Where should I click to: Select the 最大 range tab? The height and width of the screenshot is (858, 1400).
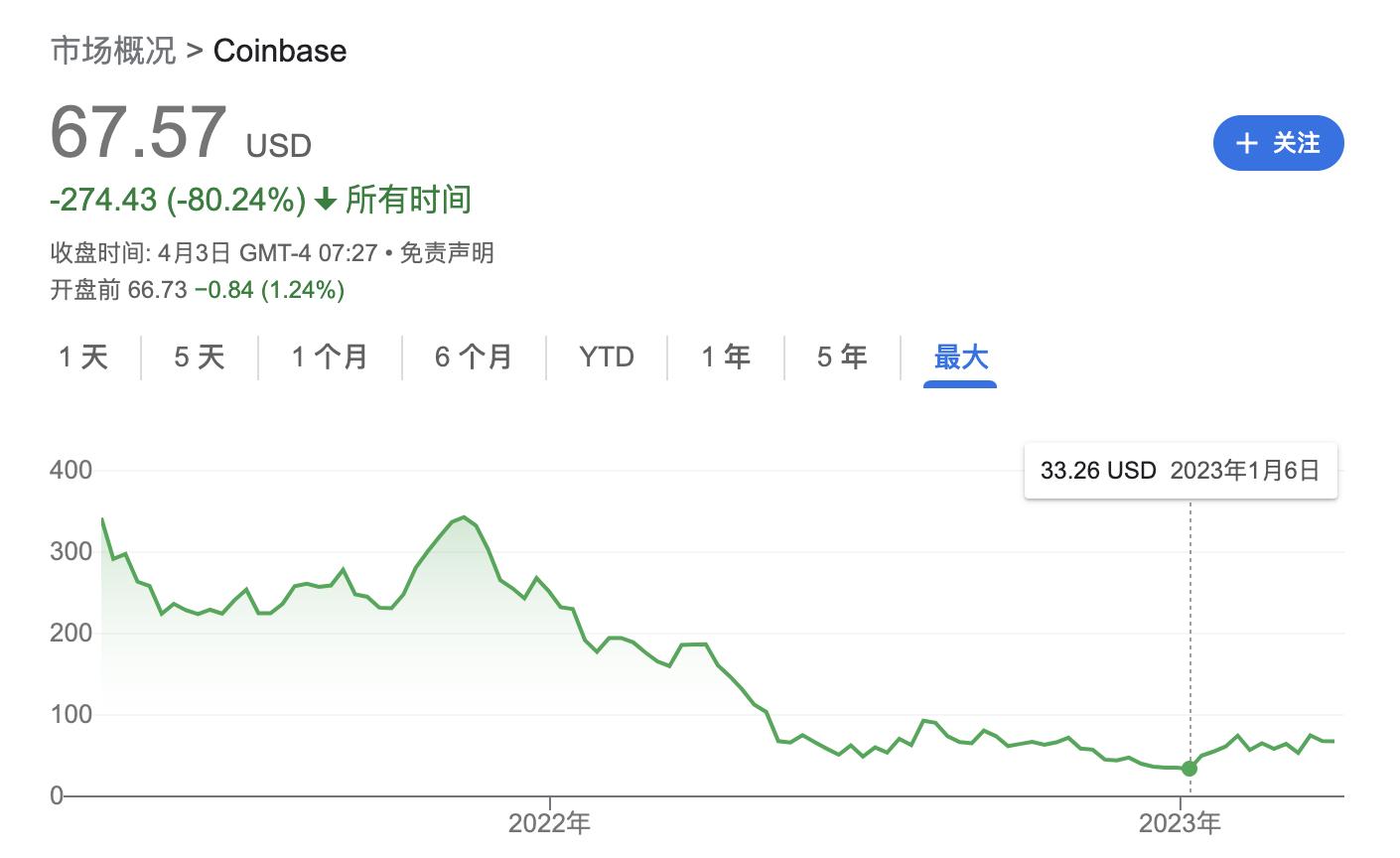960,357
